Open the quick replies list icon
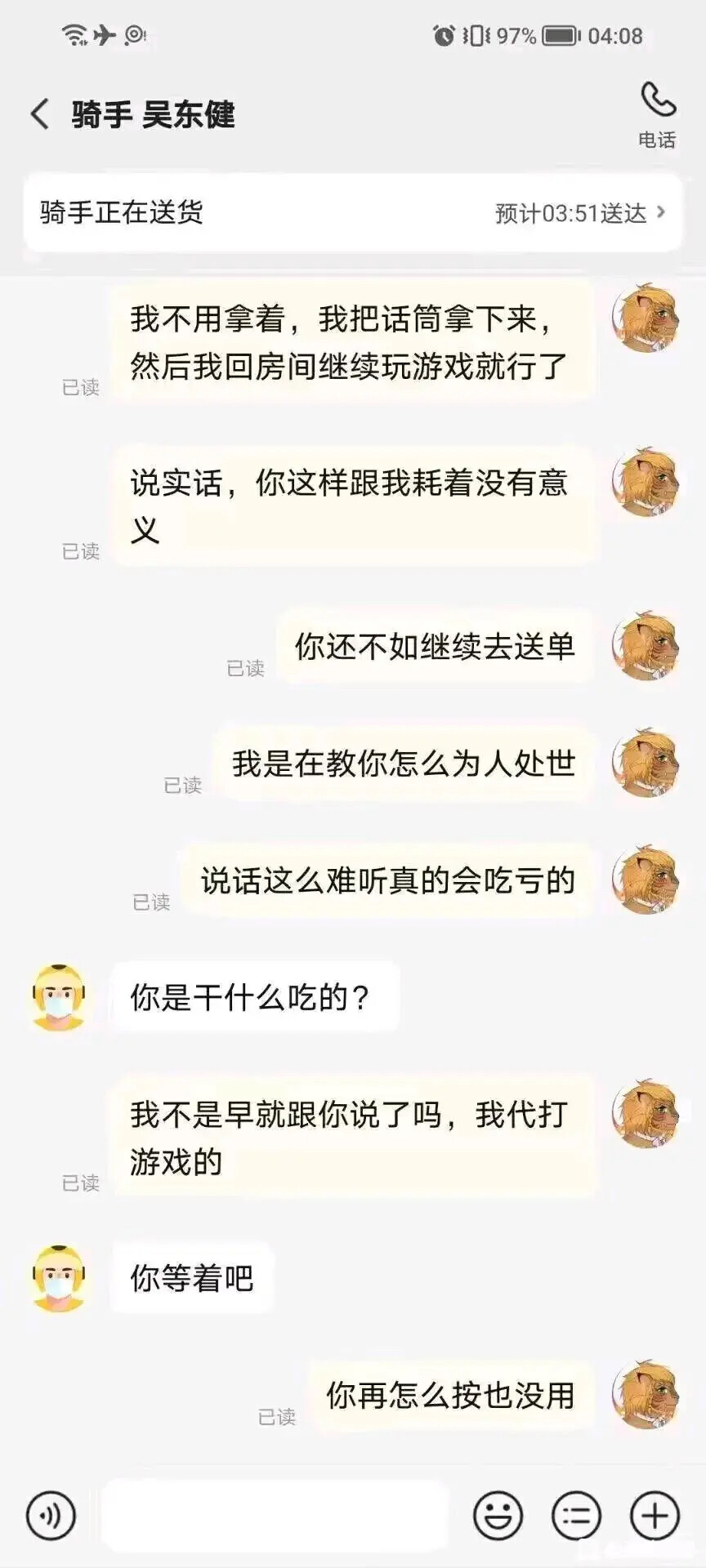 (576, 1516)
